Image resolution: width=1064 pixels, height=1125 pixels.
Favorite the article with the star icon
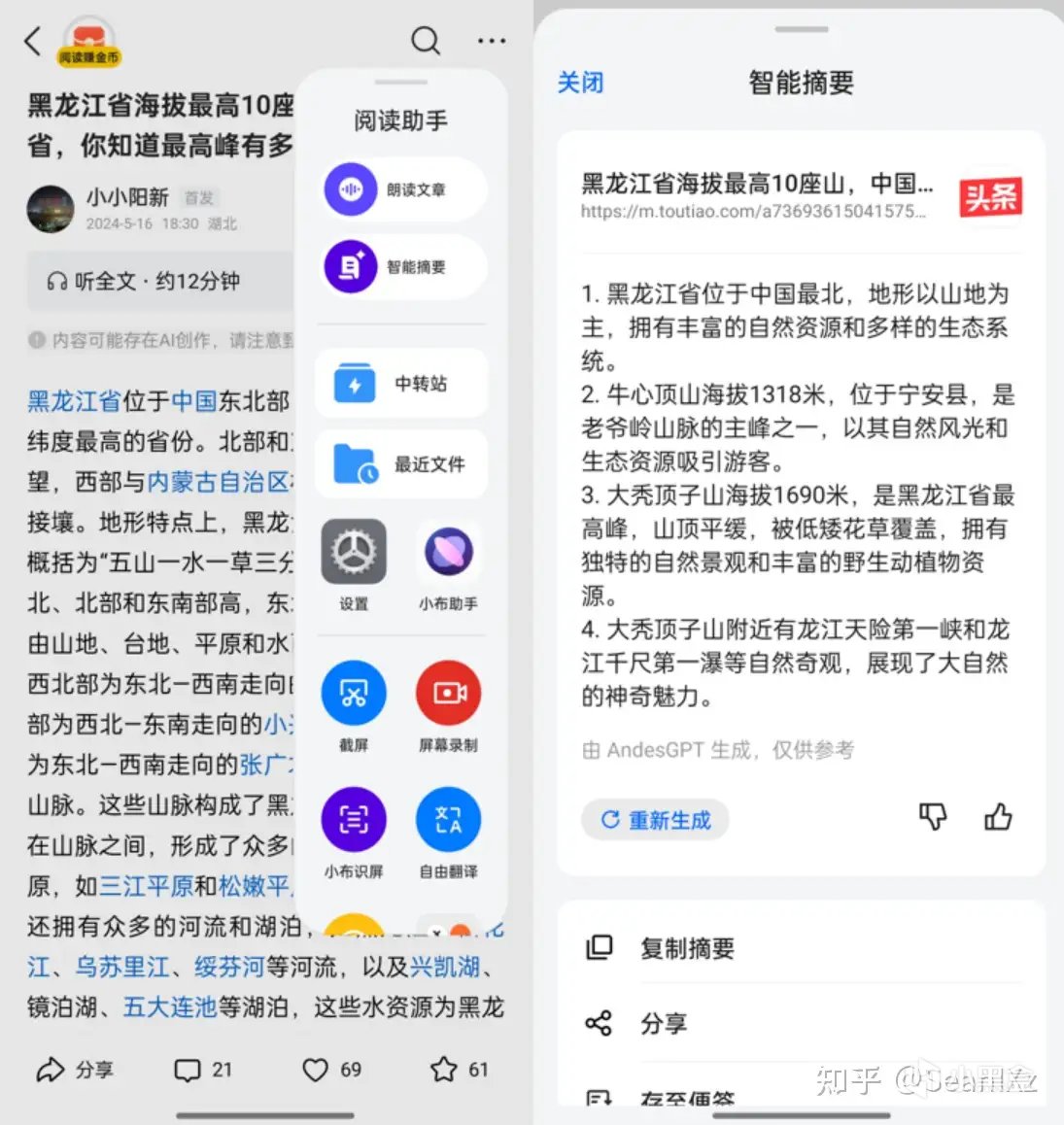[444, 1070]
